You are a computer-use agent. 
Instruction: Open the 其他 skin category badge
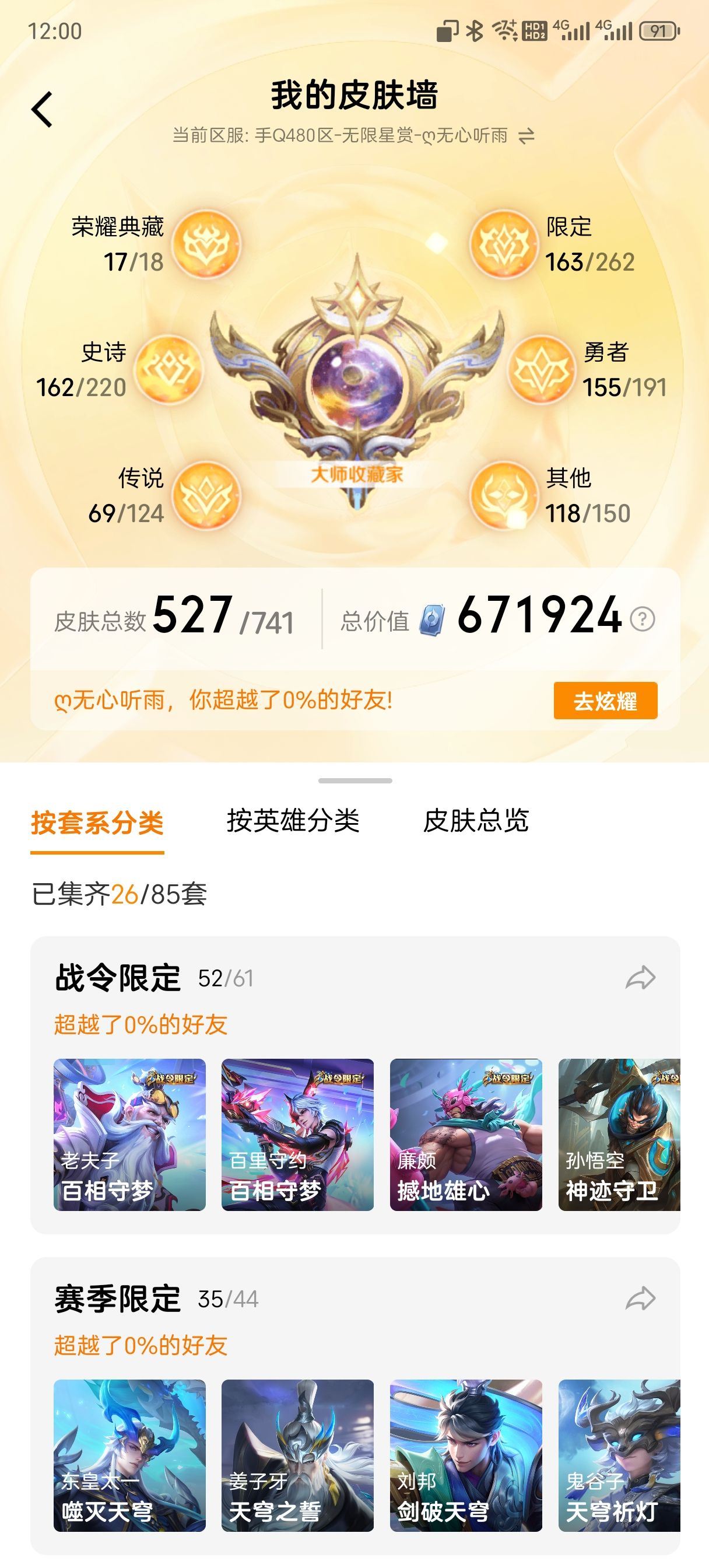503,495
